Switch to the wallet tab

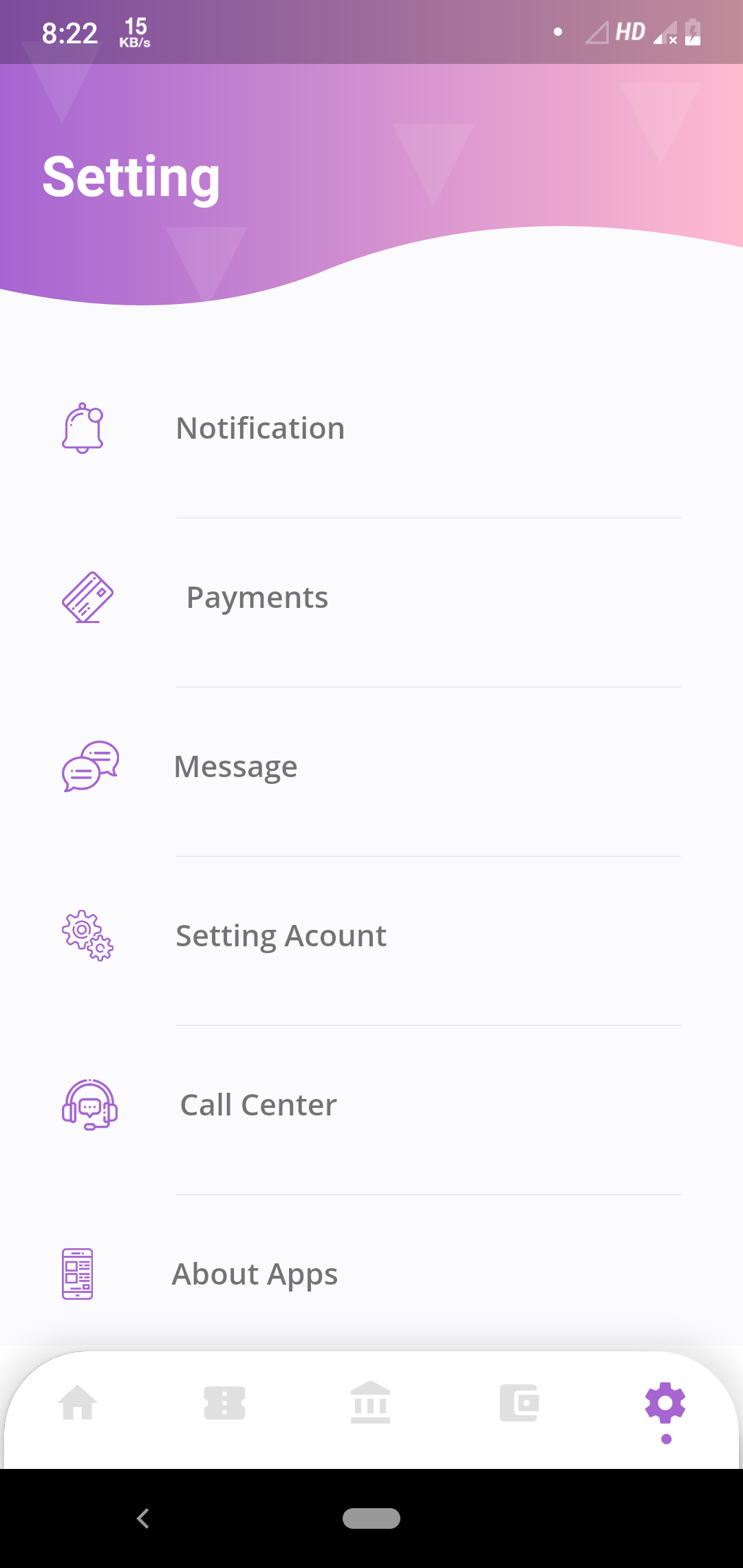coord(519,1403)
